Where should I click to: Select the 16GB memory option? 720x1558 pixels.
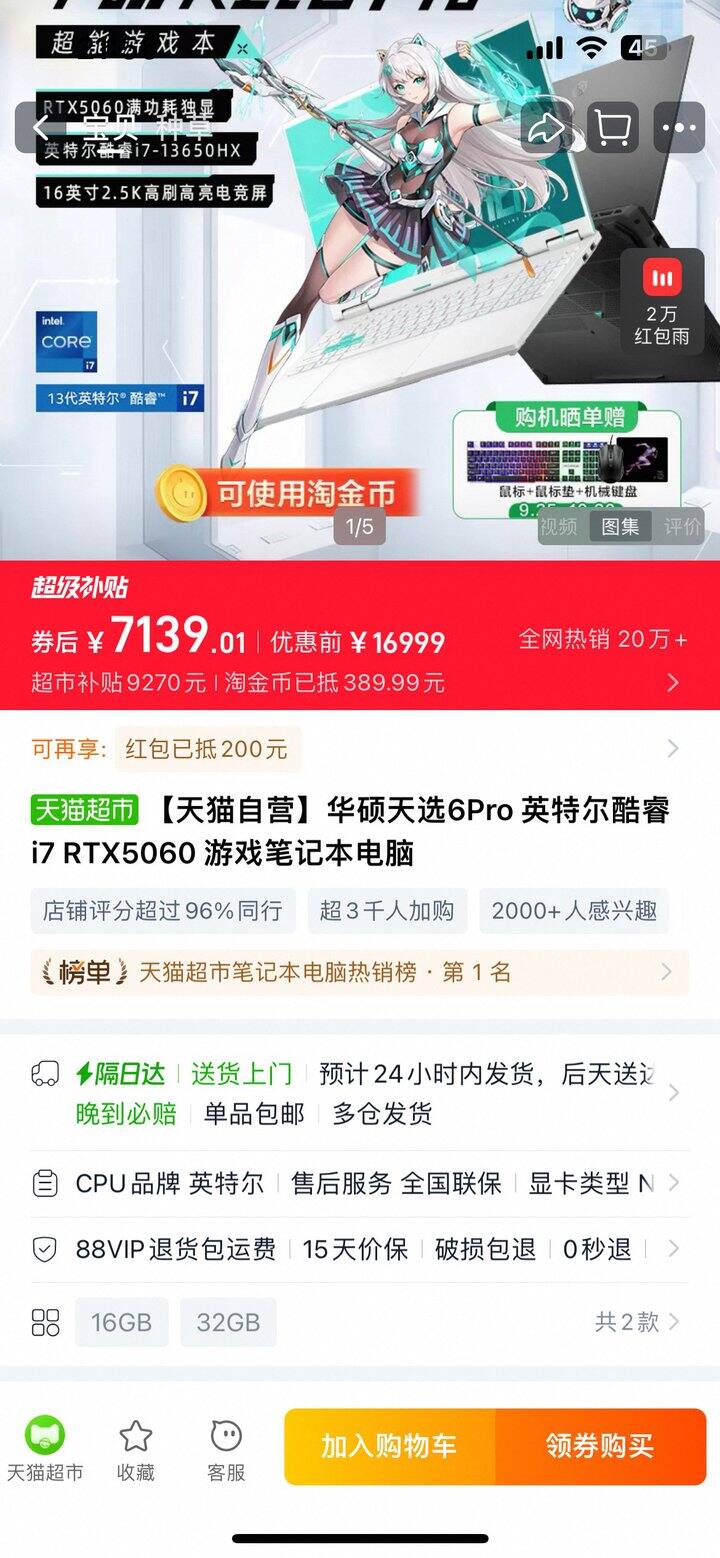coord(121,1322)
